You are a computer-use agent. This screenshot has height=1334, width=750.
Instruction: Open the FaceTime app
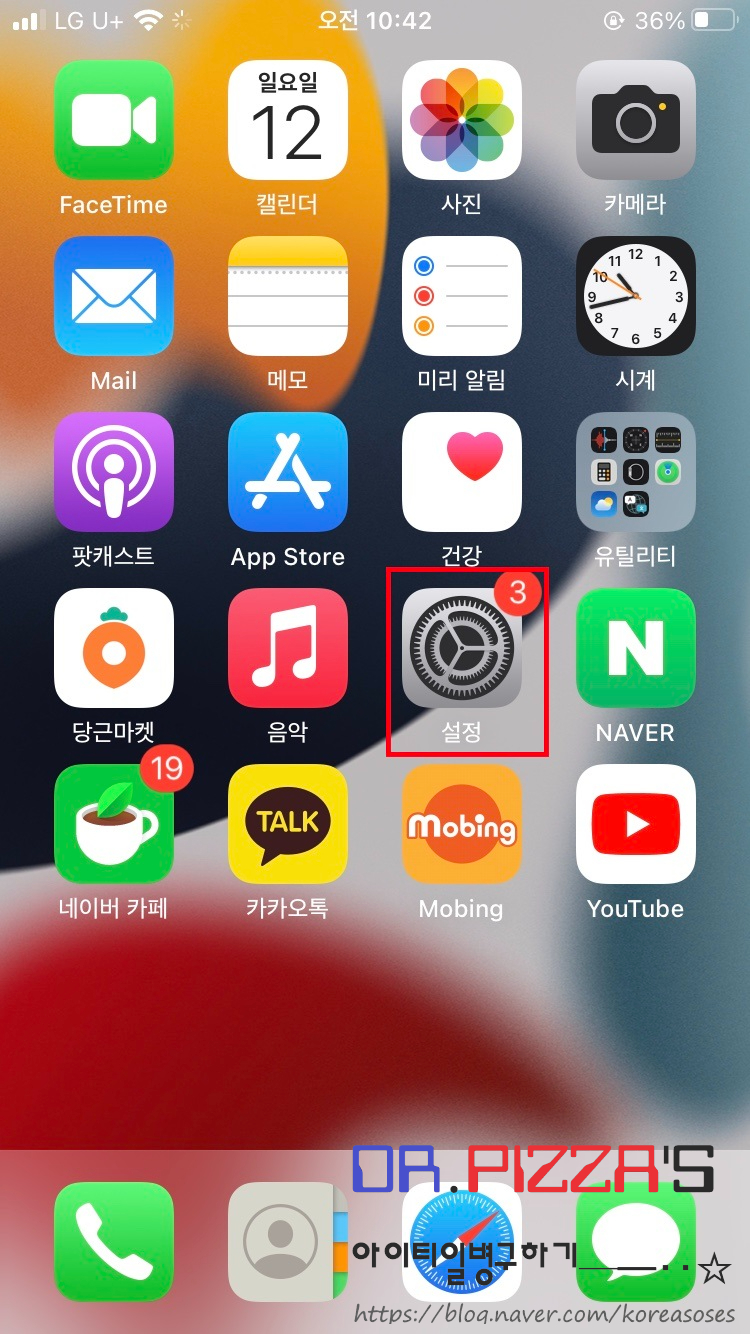tap(113, 120)
